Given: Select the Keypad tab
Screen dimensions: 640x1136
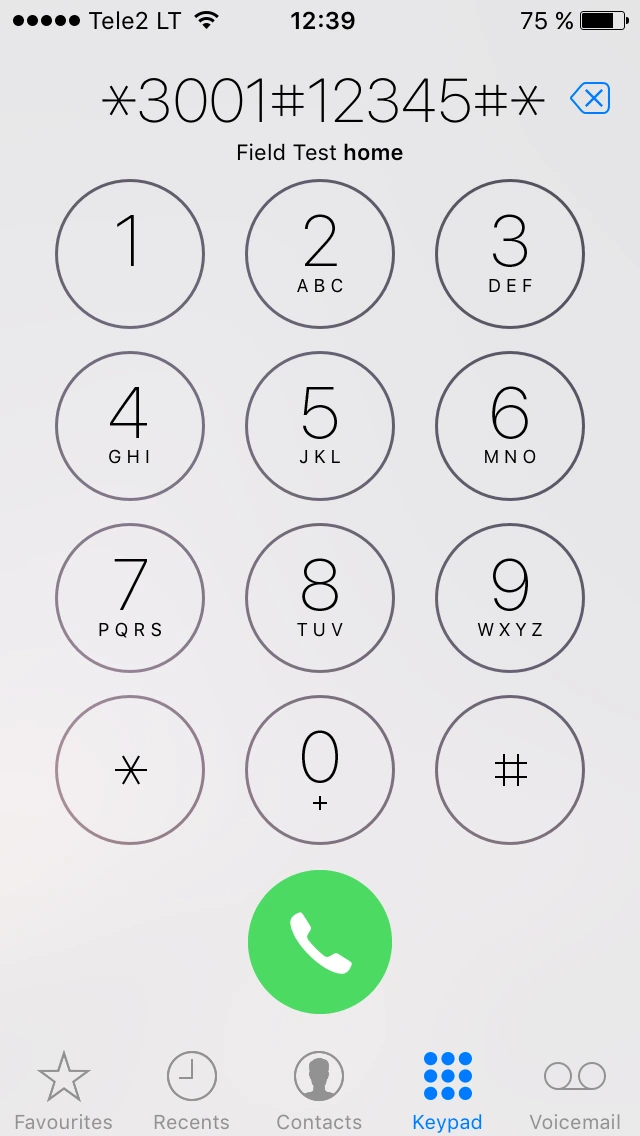Looking at the screenshot, I should [x=447, y=1090].
